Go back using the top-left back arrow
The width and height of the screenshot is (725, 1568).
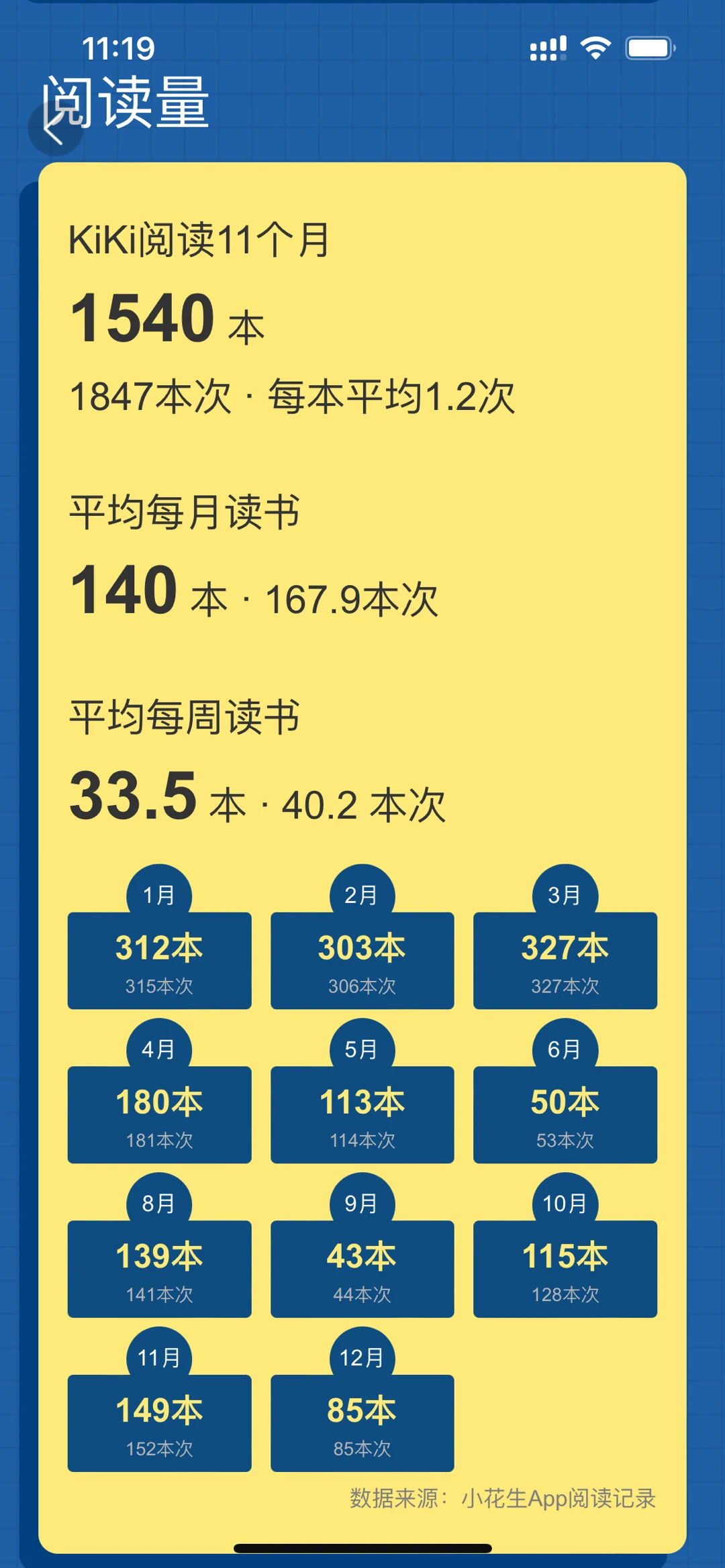[55, 127]
